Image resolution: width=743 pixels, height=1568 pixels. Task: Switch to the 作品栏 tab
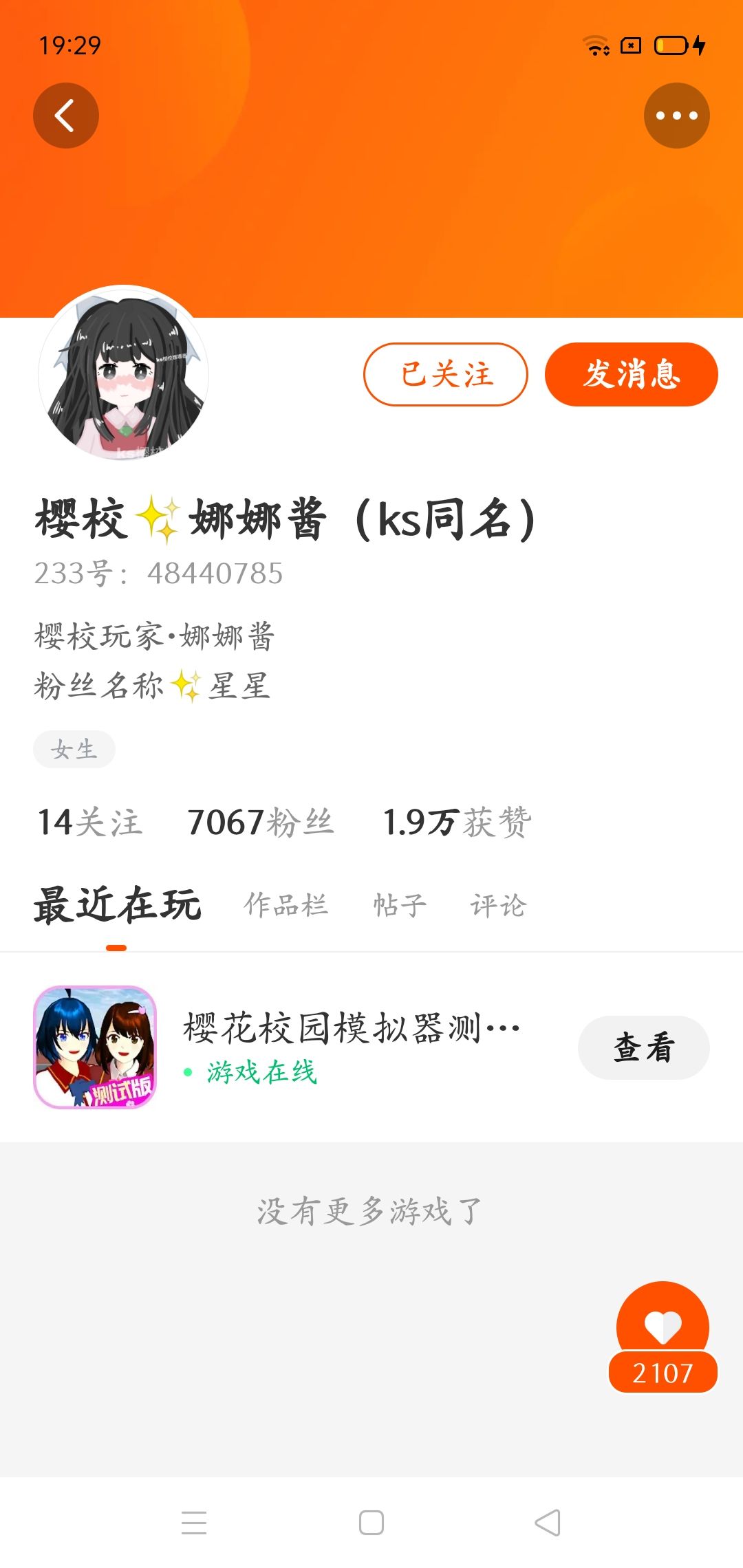286,905
